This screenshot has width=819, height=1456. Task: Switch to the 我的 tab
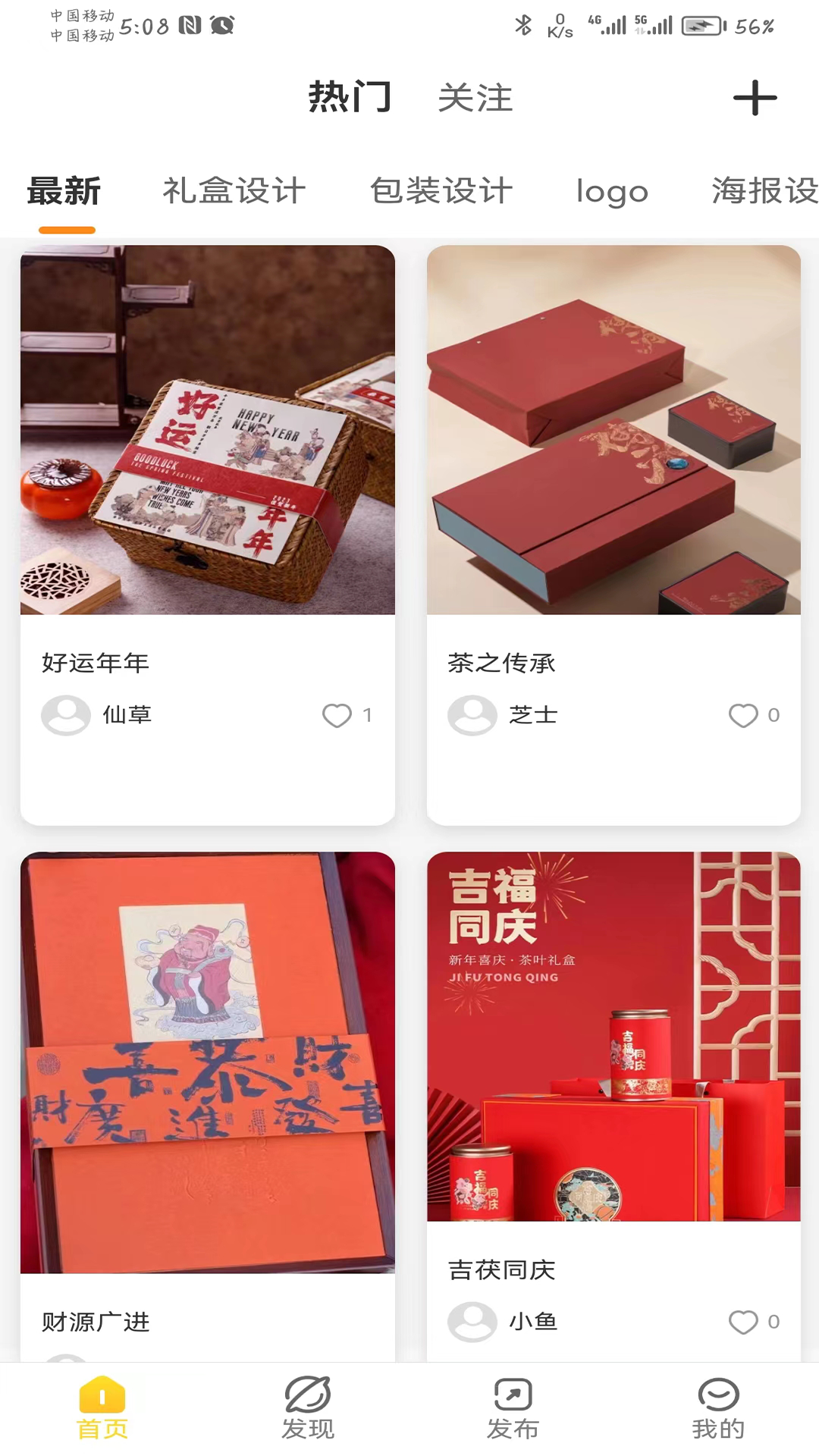717,1408
